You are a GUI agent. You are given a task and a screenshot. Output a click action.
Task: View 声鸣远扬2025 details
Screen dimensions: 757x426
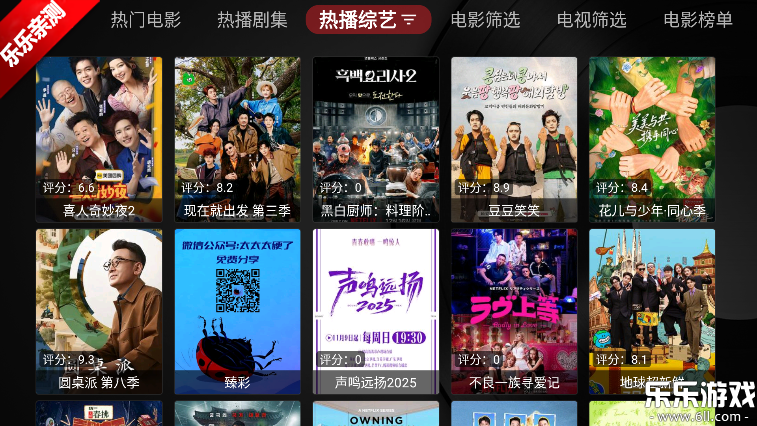point(375,311)
